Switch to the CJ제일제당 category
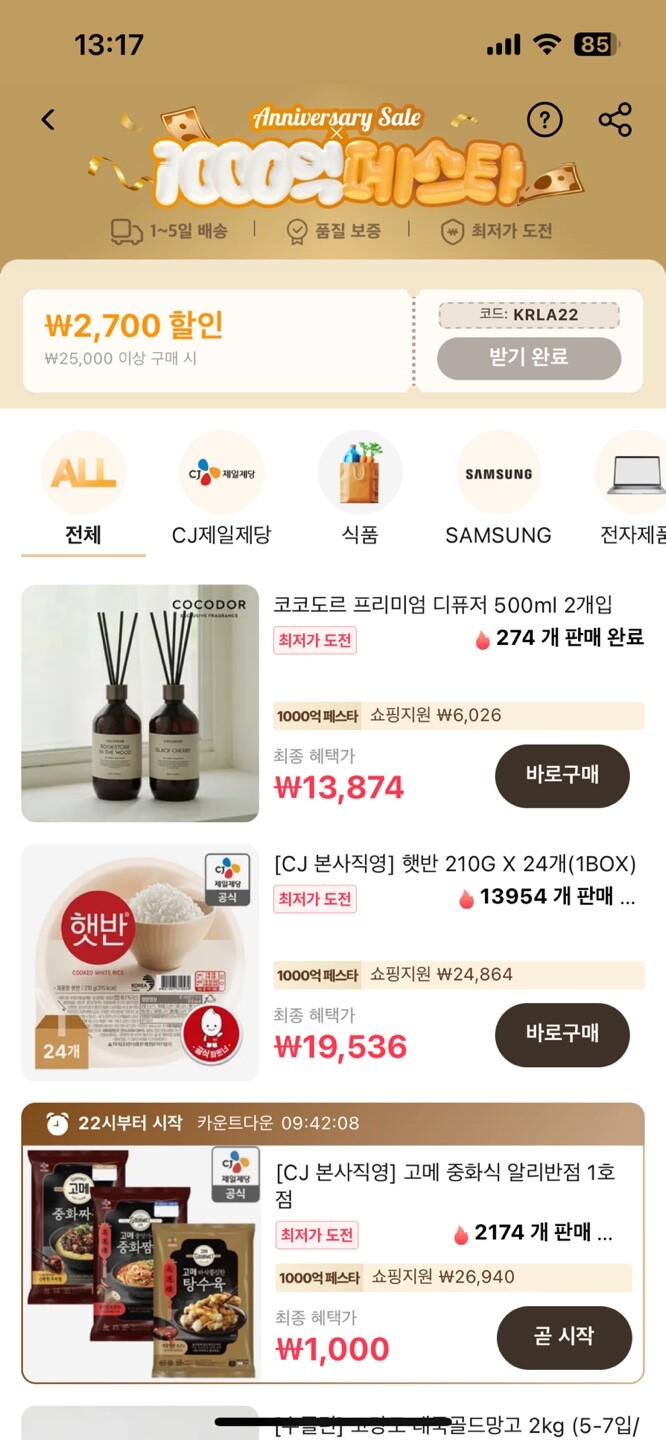Viewport: 666px width, 1440px height. [221, 490]
